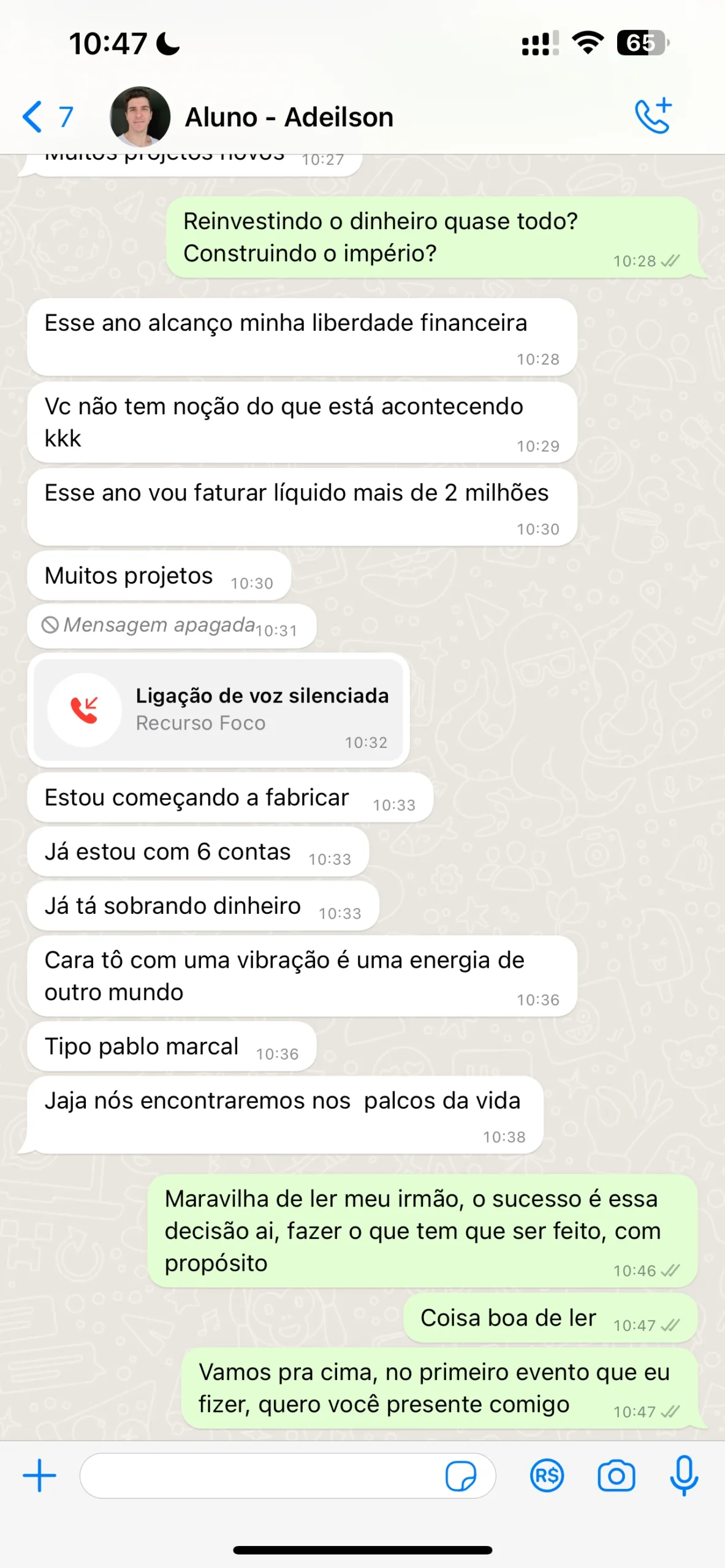The image size is (725, 1568).
Task: Open the R$ payment option
Action: [547, 1476]
